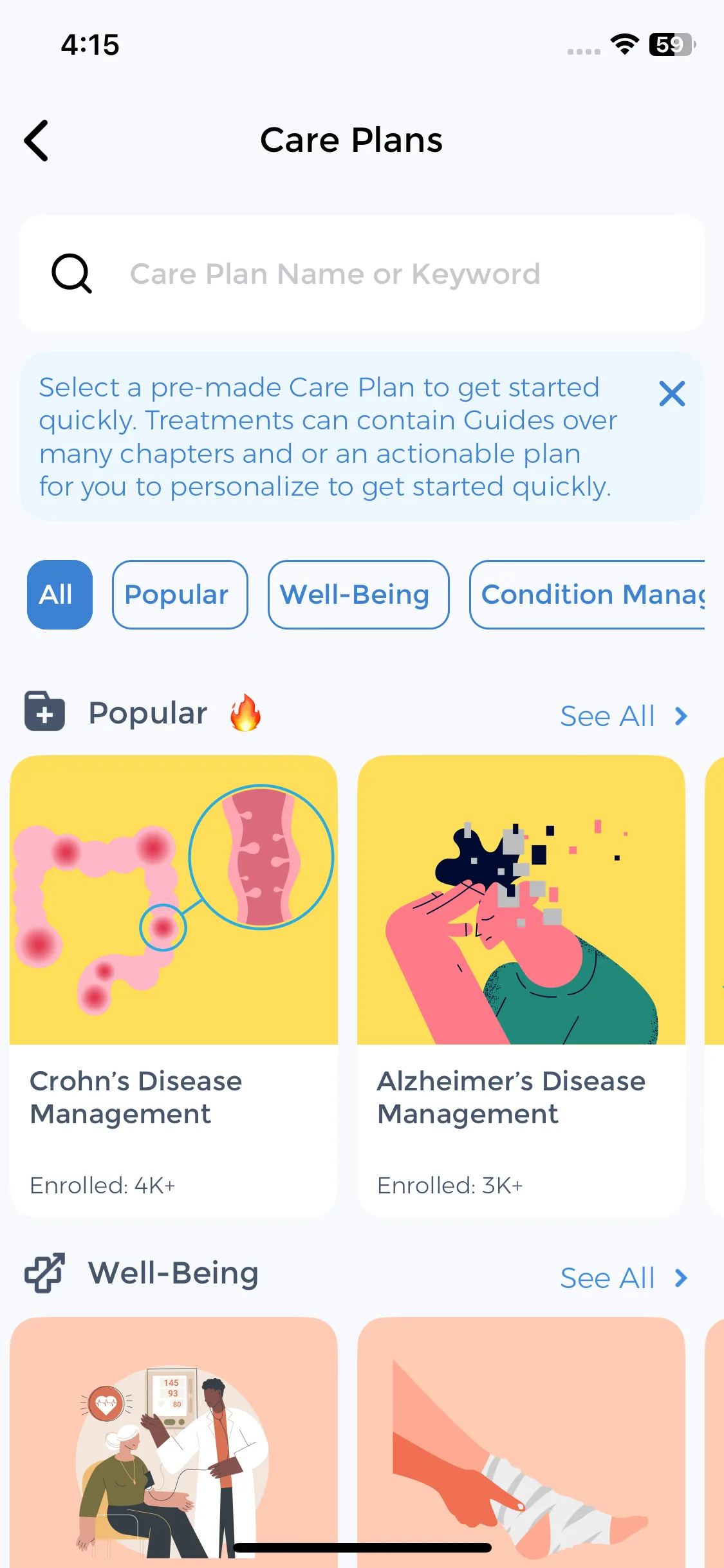Image resolution: width=724 pixels, height=1568 pixels.
Task: Open Crohn's Disease Management plan
Action: pyautogui.click(x=174, y=985)
